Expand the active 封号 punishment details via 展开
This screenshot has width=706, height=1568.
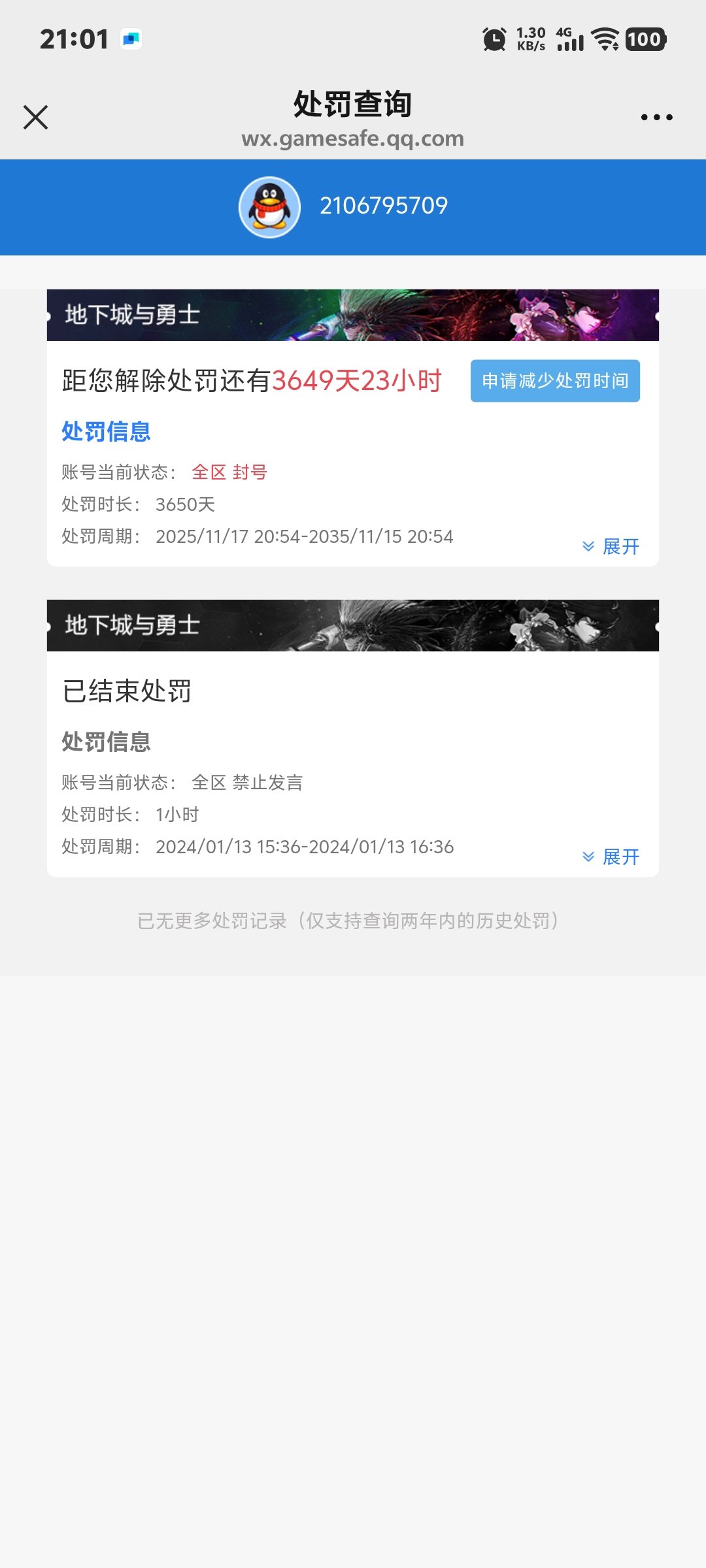[620, 547]
